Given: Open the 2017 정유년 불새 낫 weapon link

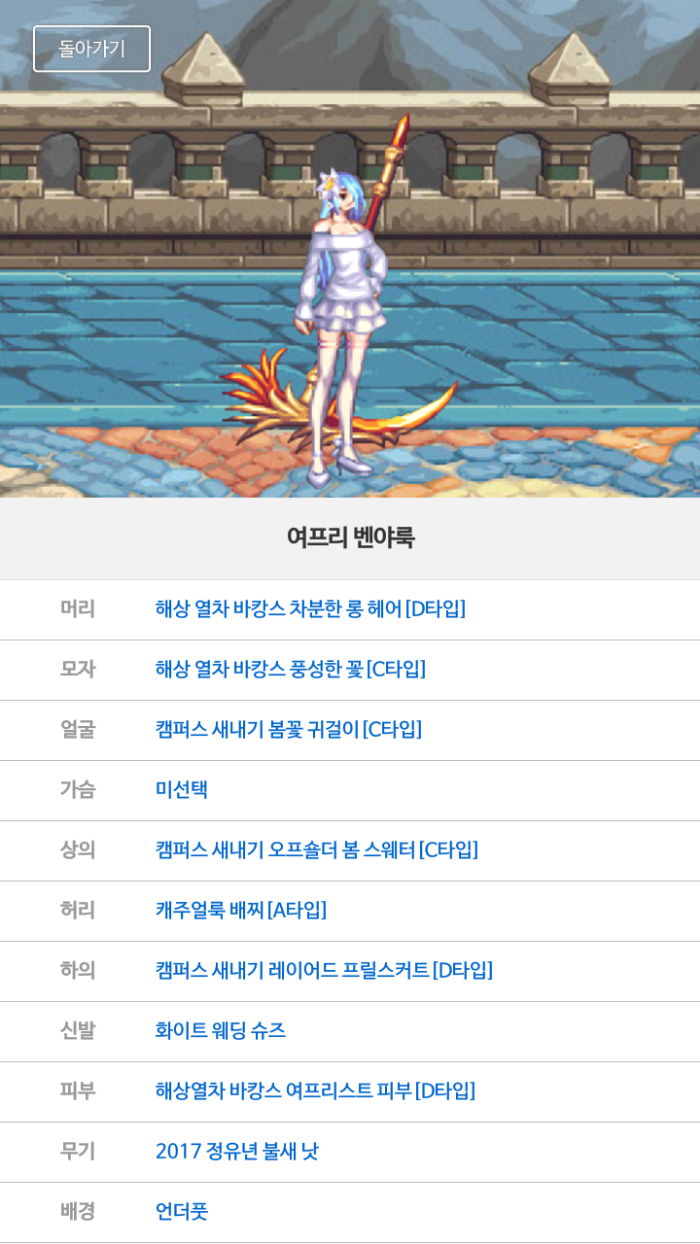Looking at the screenshot, I should pos(236,1151).
